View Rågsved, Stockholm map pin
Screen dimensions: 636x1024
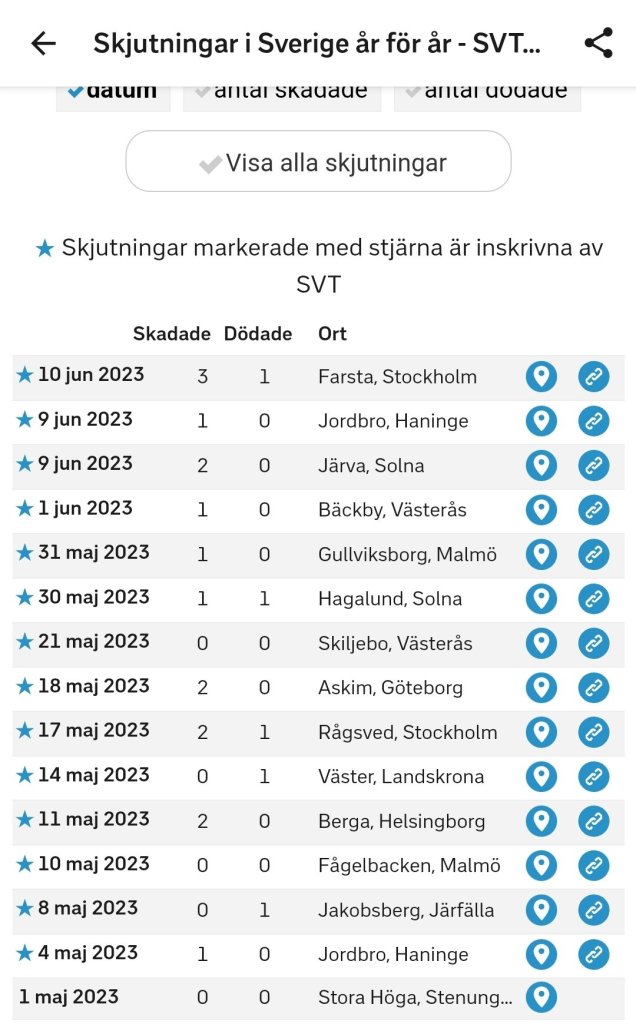(541, 732)
